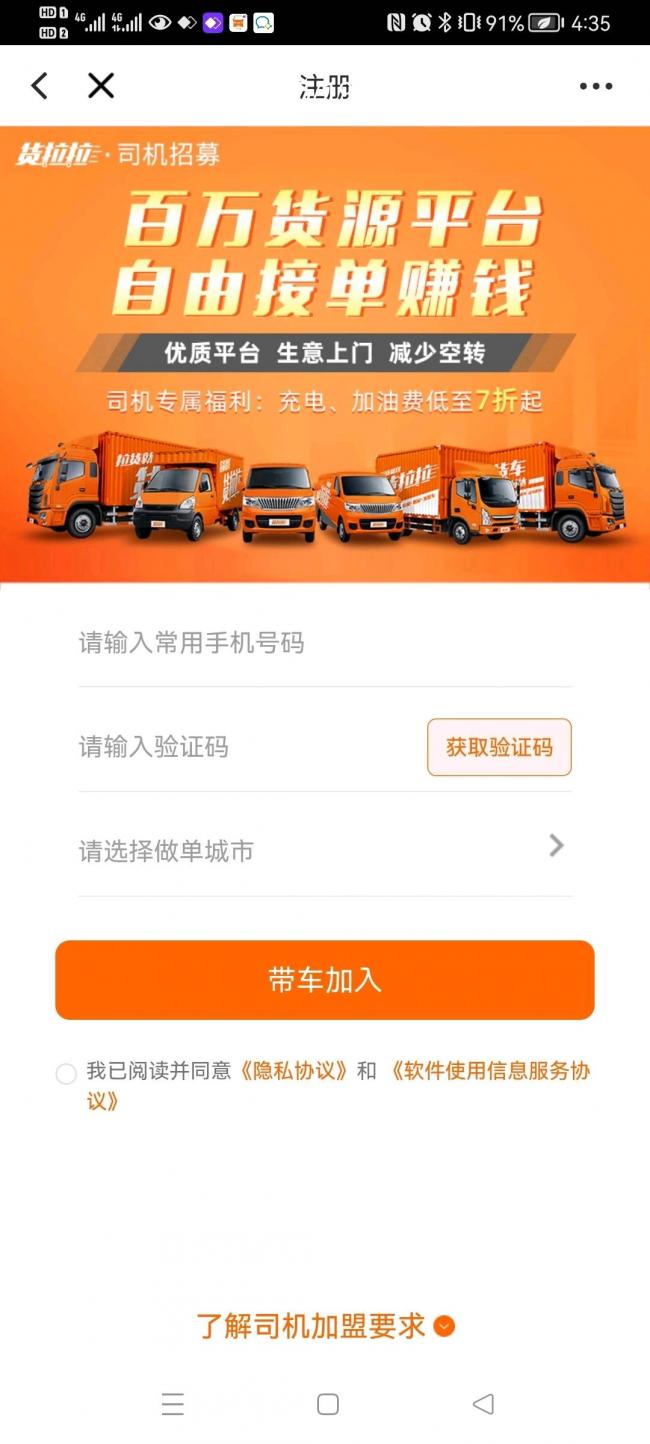Tap the 带车加入 button
Screen dimensions: 650x1444
325,980
